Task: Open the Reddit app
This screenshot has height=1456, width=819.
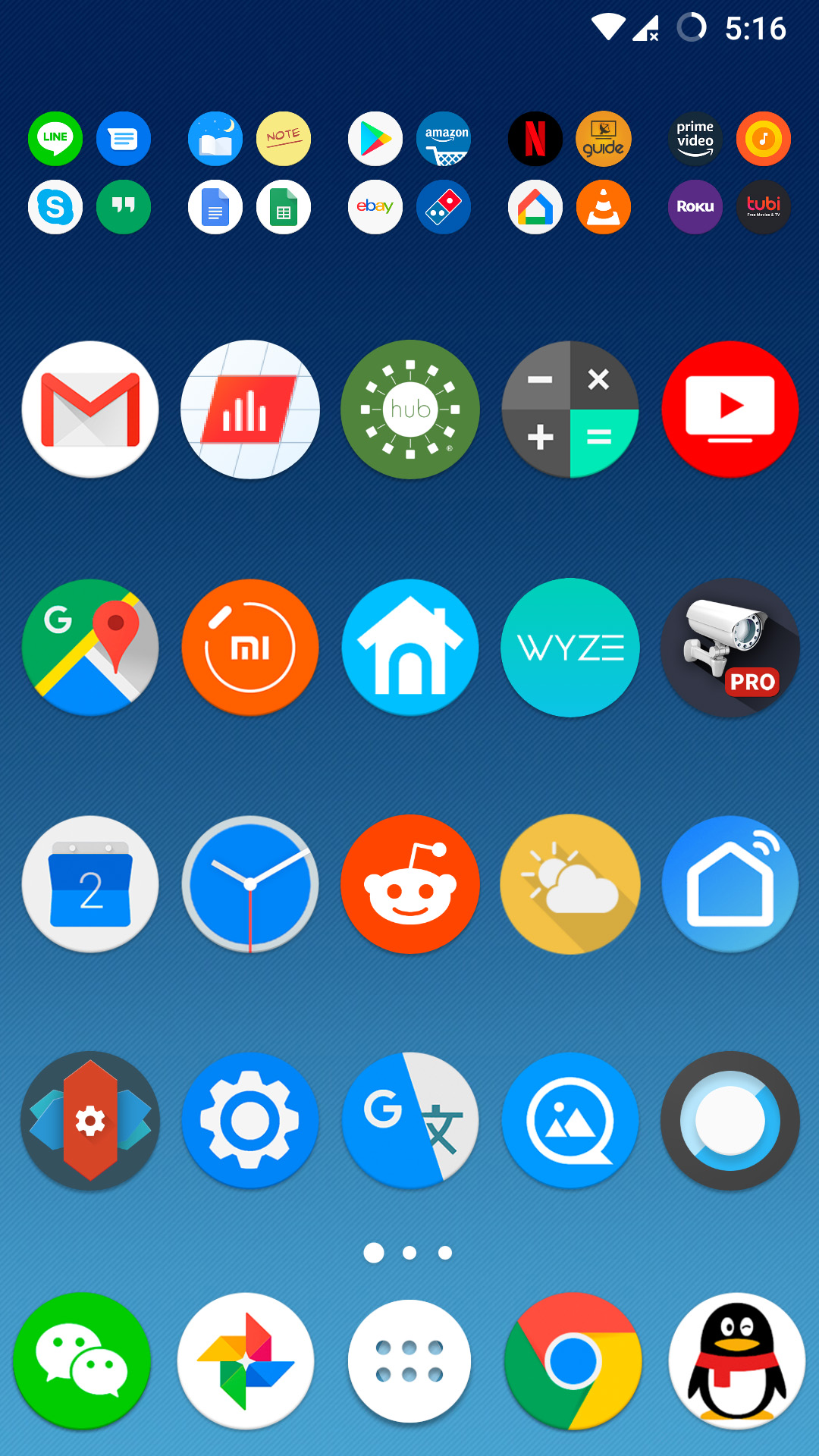Action: (x=410, y=884)
